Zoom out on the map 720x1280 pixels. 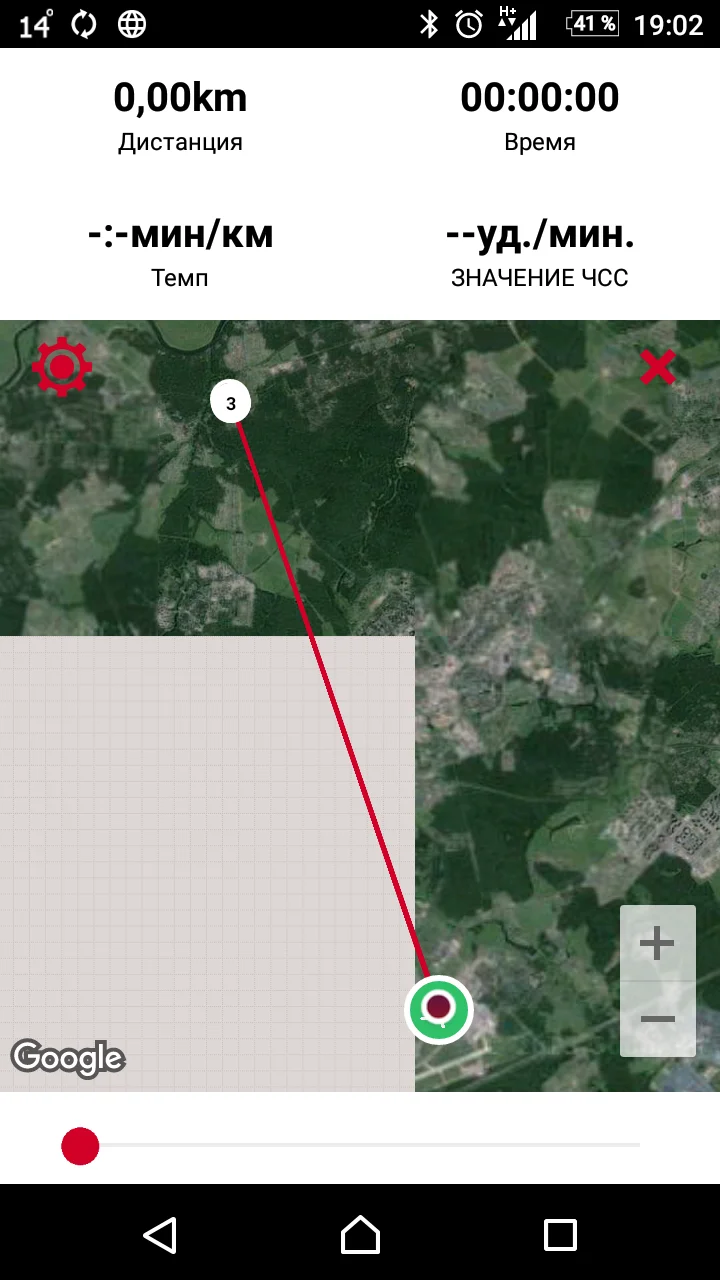point(657,1019)
